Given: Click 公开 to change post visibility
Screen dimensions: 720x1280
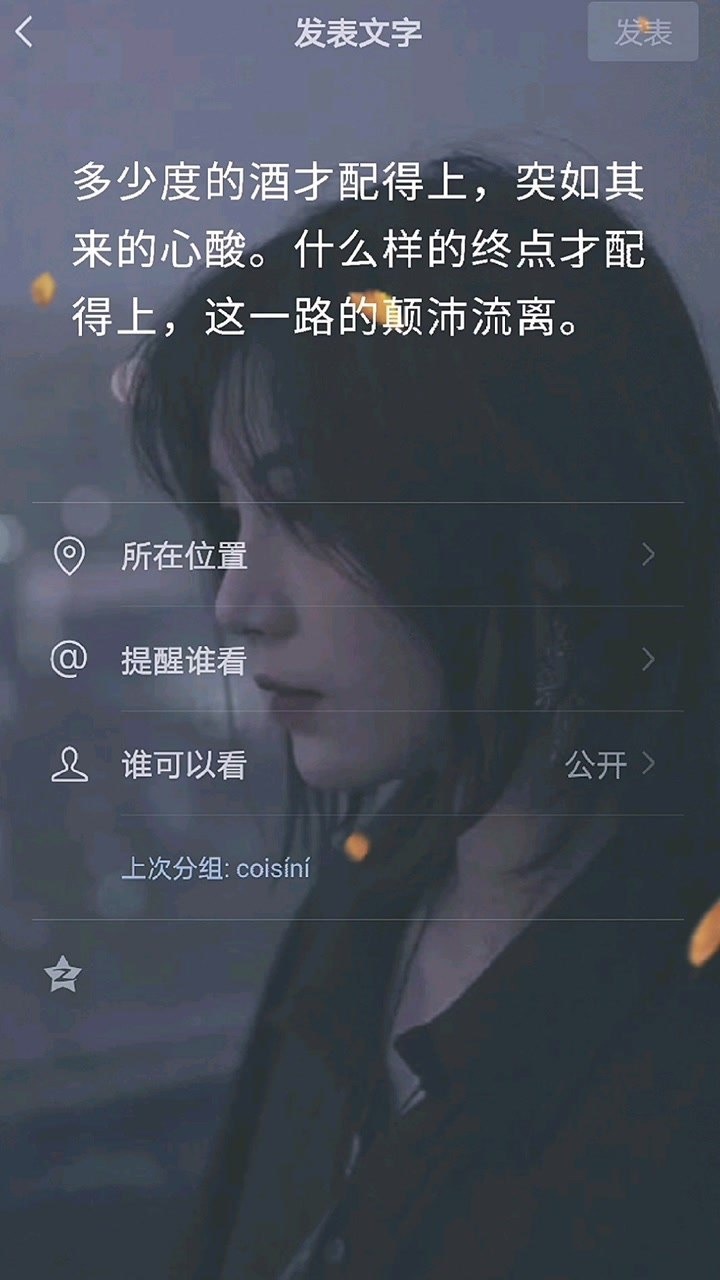Looking at the screenshot, I should 596,766.
